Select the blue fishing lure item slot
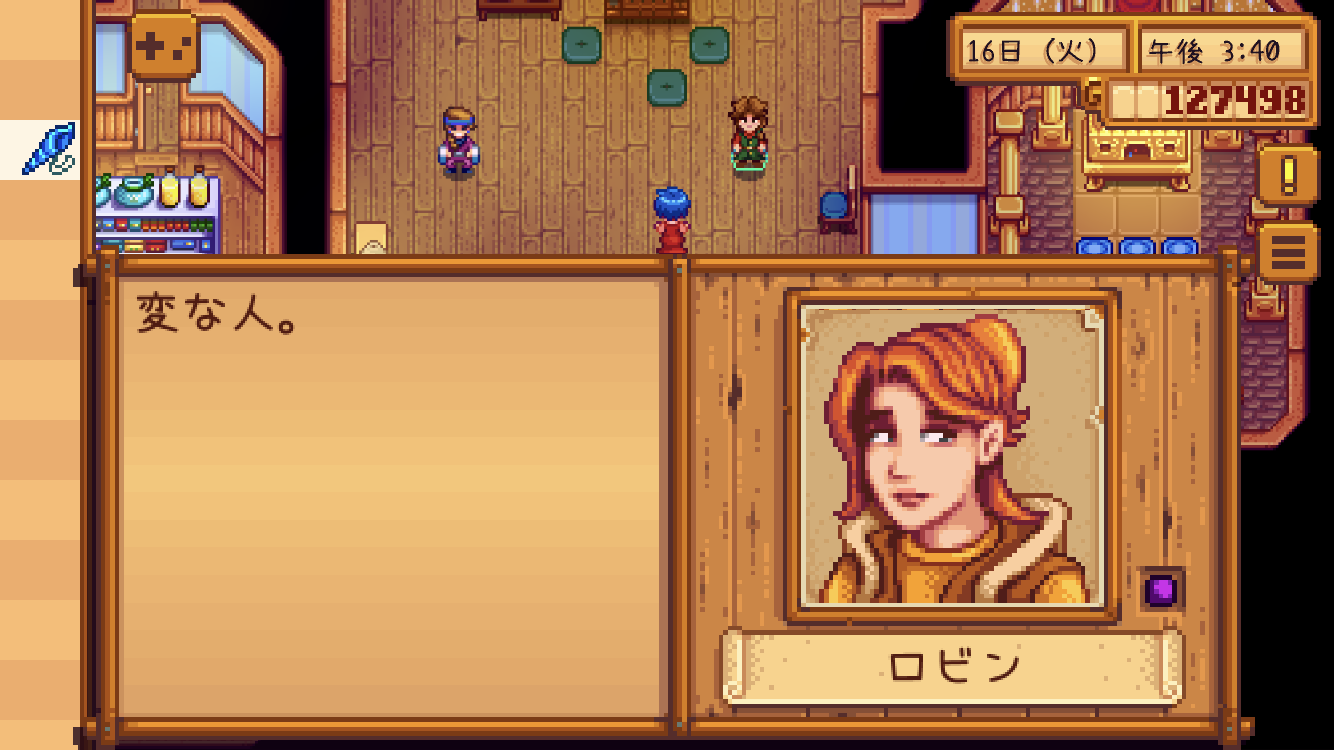Viewport: 1334px width, 750px height. pyautogui.click(x=46, y=149)
